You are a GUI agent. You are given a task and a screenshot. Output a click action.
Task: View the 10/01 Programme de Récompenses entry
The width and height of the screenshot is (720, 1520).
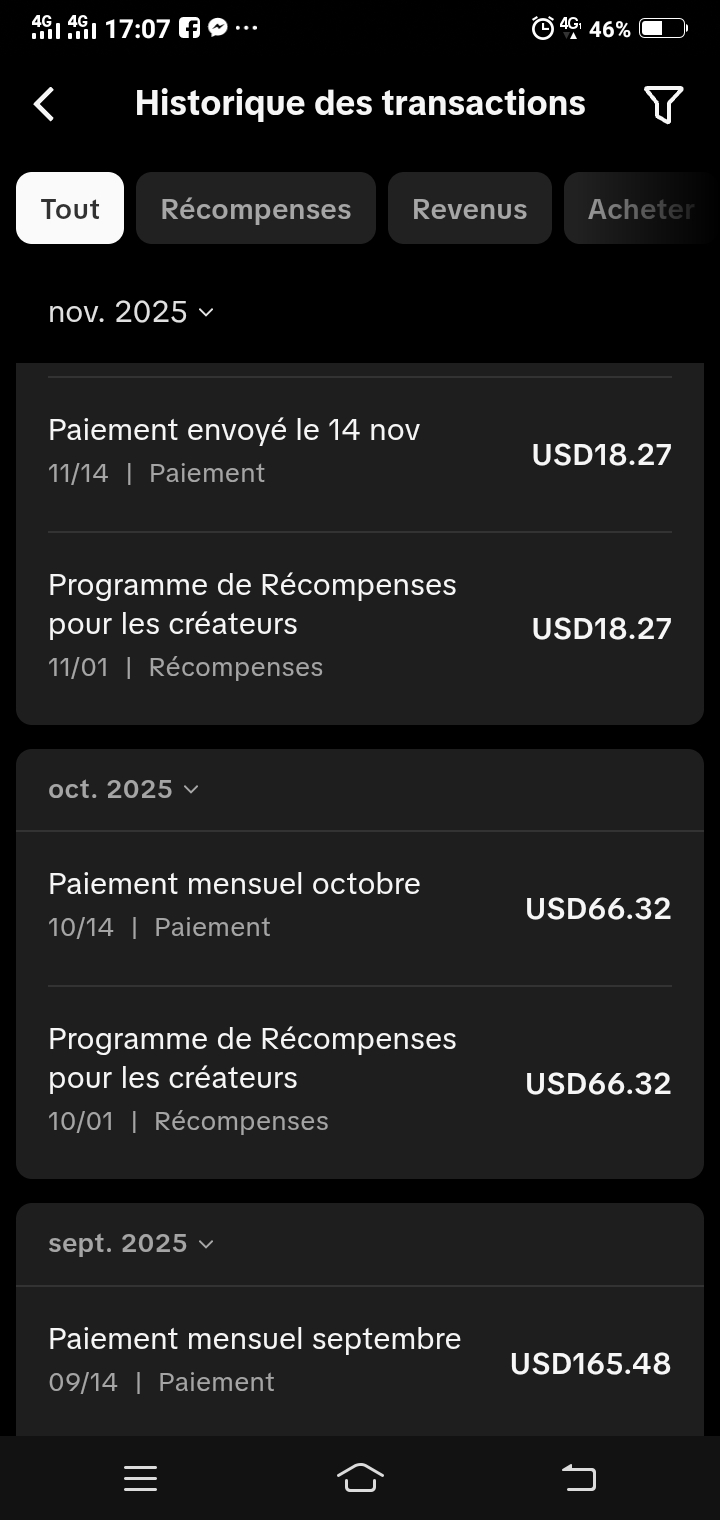[360, 1082]
